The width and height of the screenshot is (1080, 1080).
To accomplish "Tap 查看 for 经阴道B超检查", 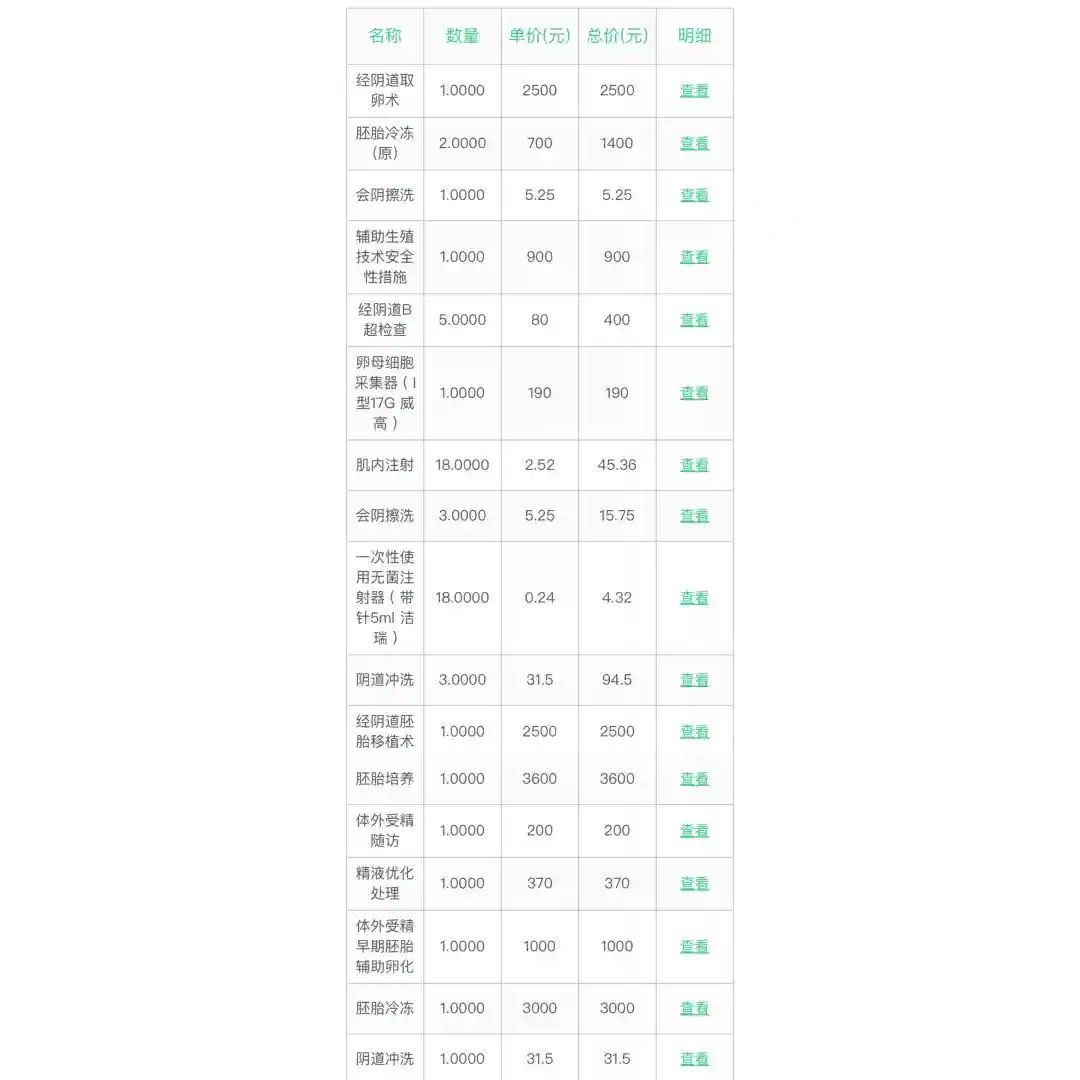I will click(694, 320).
